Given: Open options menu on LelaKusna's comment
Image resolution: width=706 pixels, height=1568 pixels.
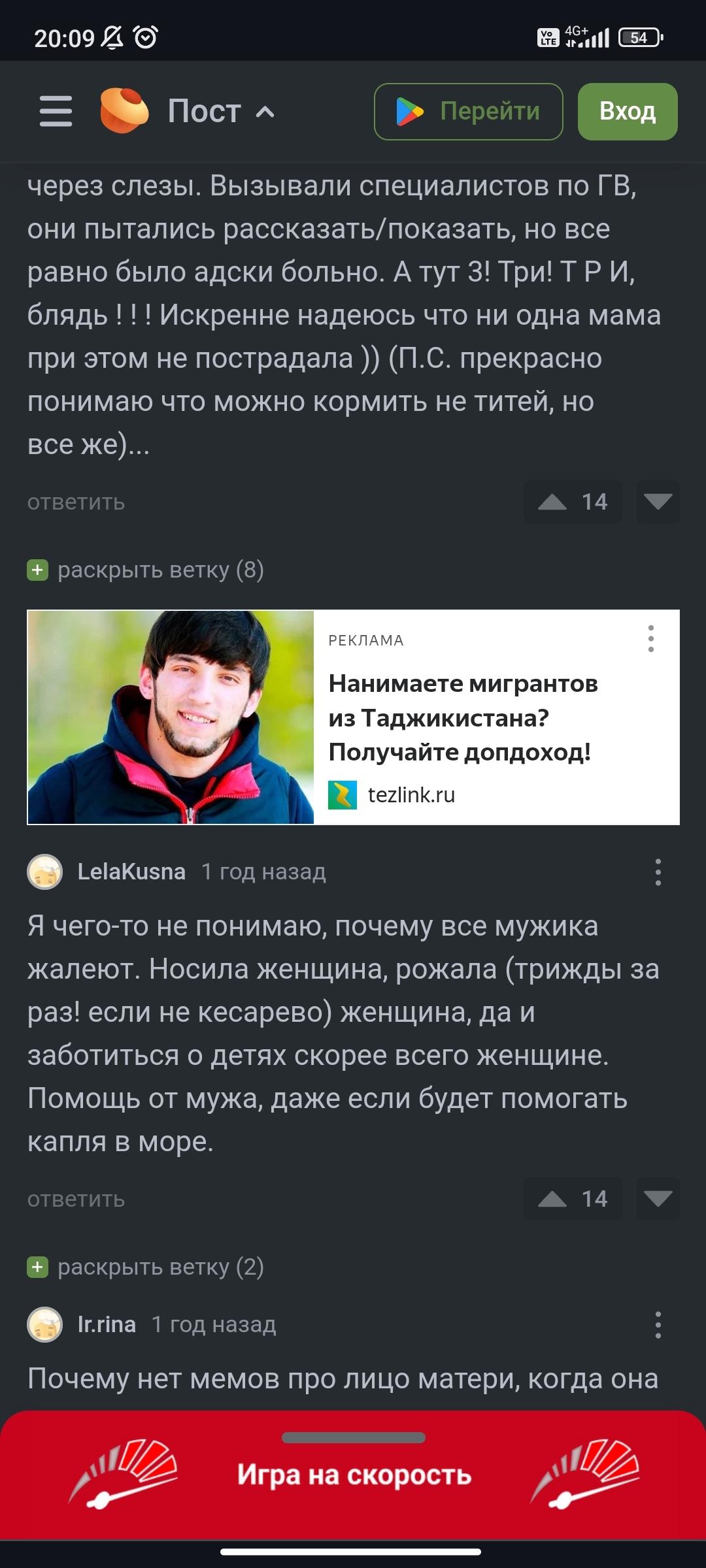Looking at the screenshot, I should 658,872.
